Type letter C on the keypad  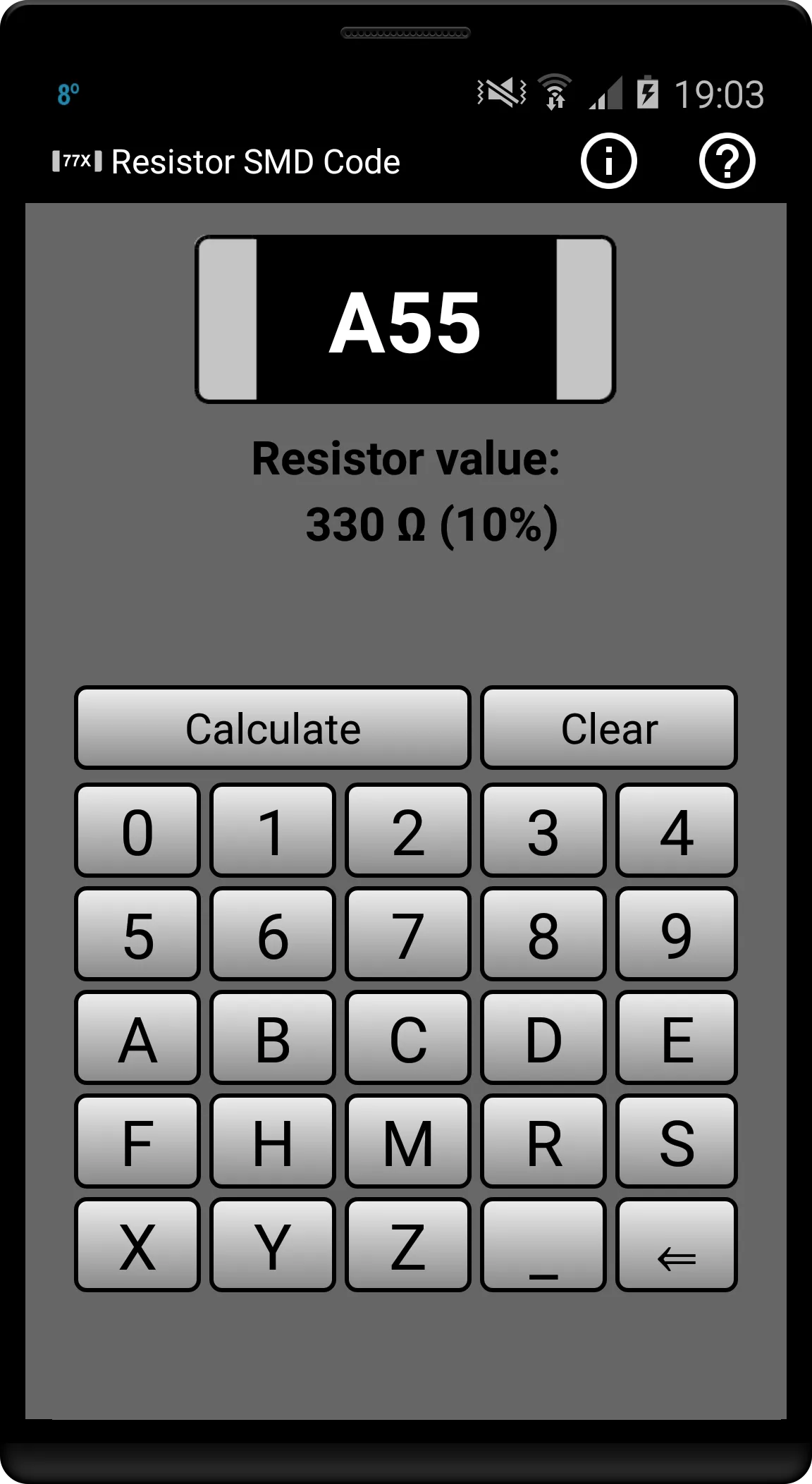pos(407,1038)
